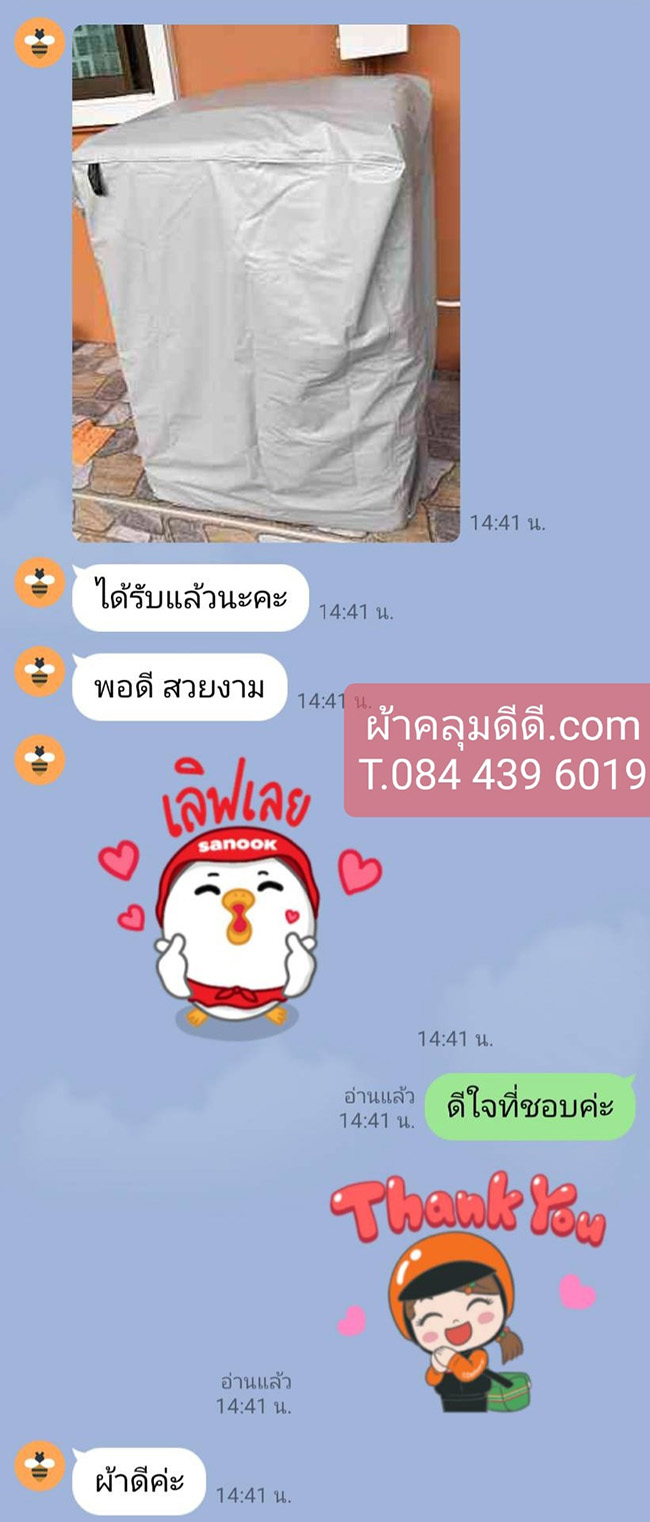Open sender's bee avatar beside the photo

[40, 43]
